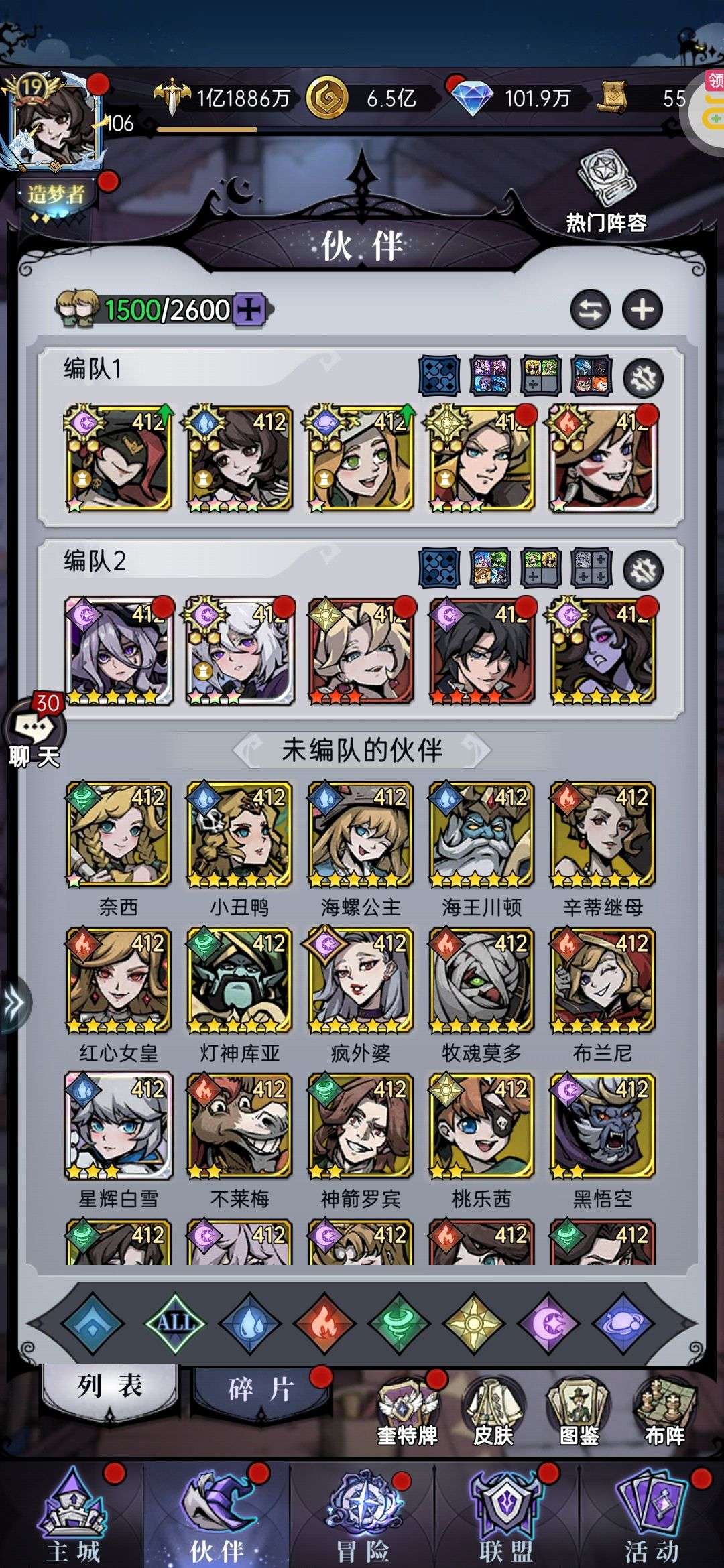Go to 主城 main city
The width and height of the screenshot is (724, 1568).
pos(72,1520)
